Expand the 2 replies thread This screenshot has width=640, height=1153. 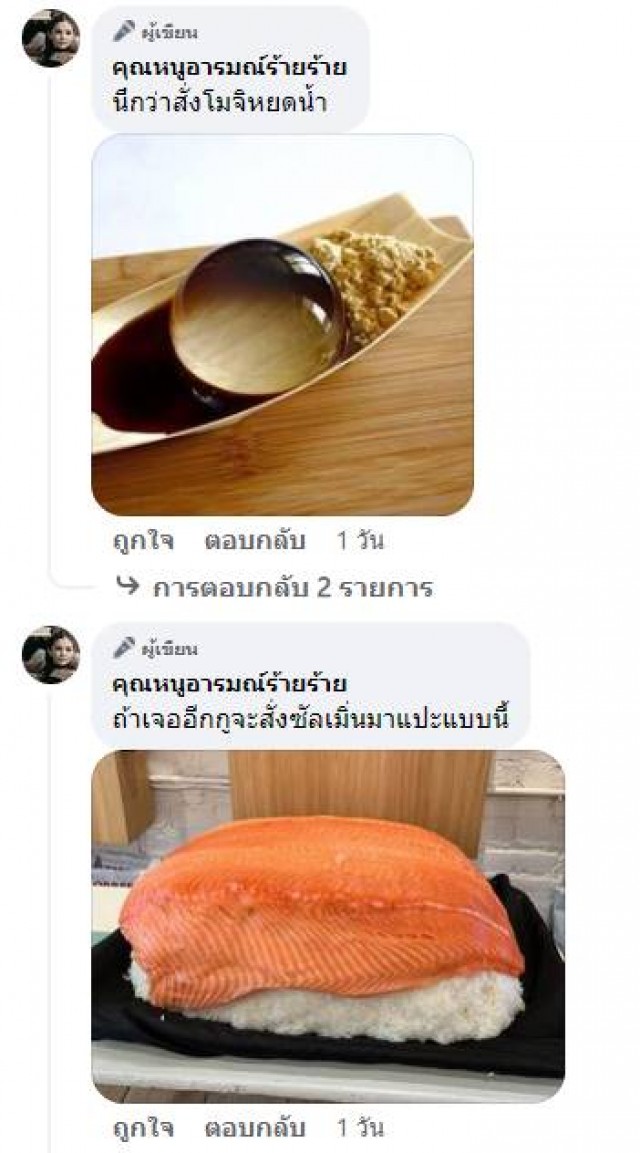point(291,587)
